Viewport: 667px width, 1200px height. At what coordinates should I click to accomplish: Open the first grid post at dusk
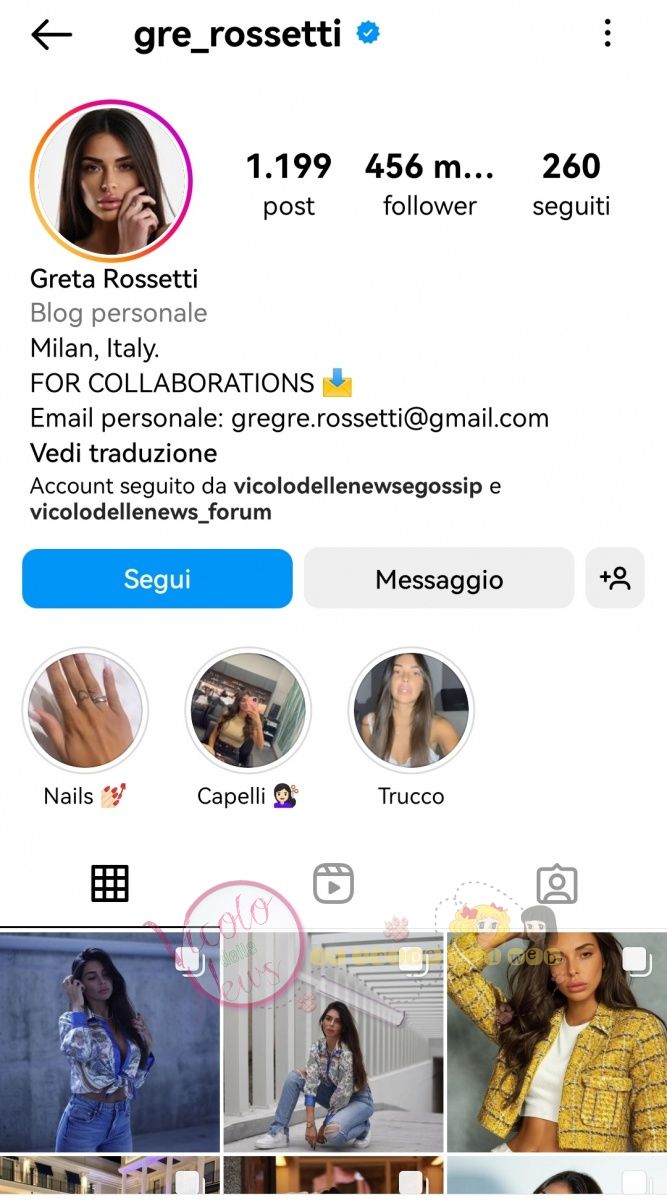tap(110, 1040)
